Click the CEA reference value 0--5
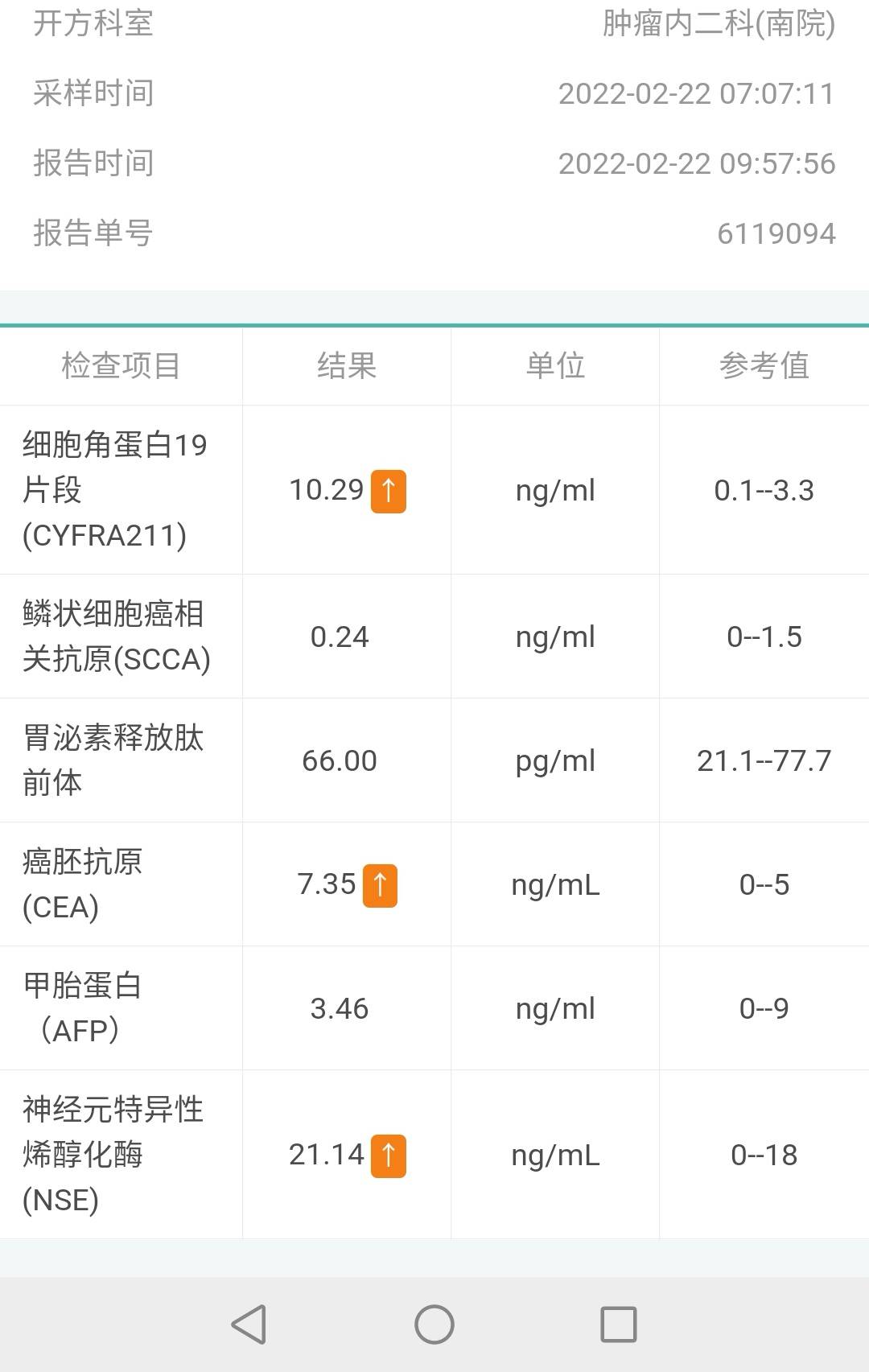 coord(764,884)
